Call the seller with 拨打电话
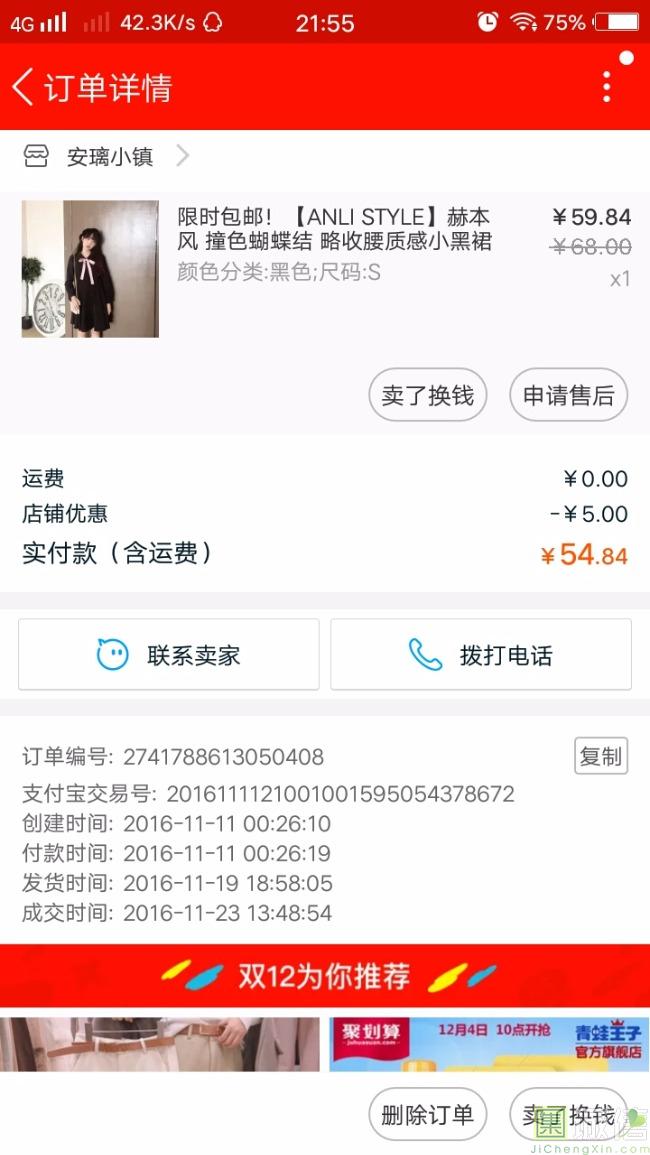 coord(481,655)
